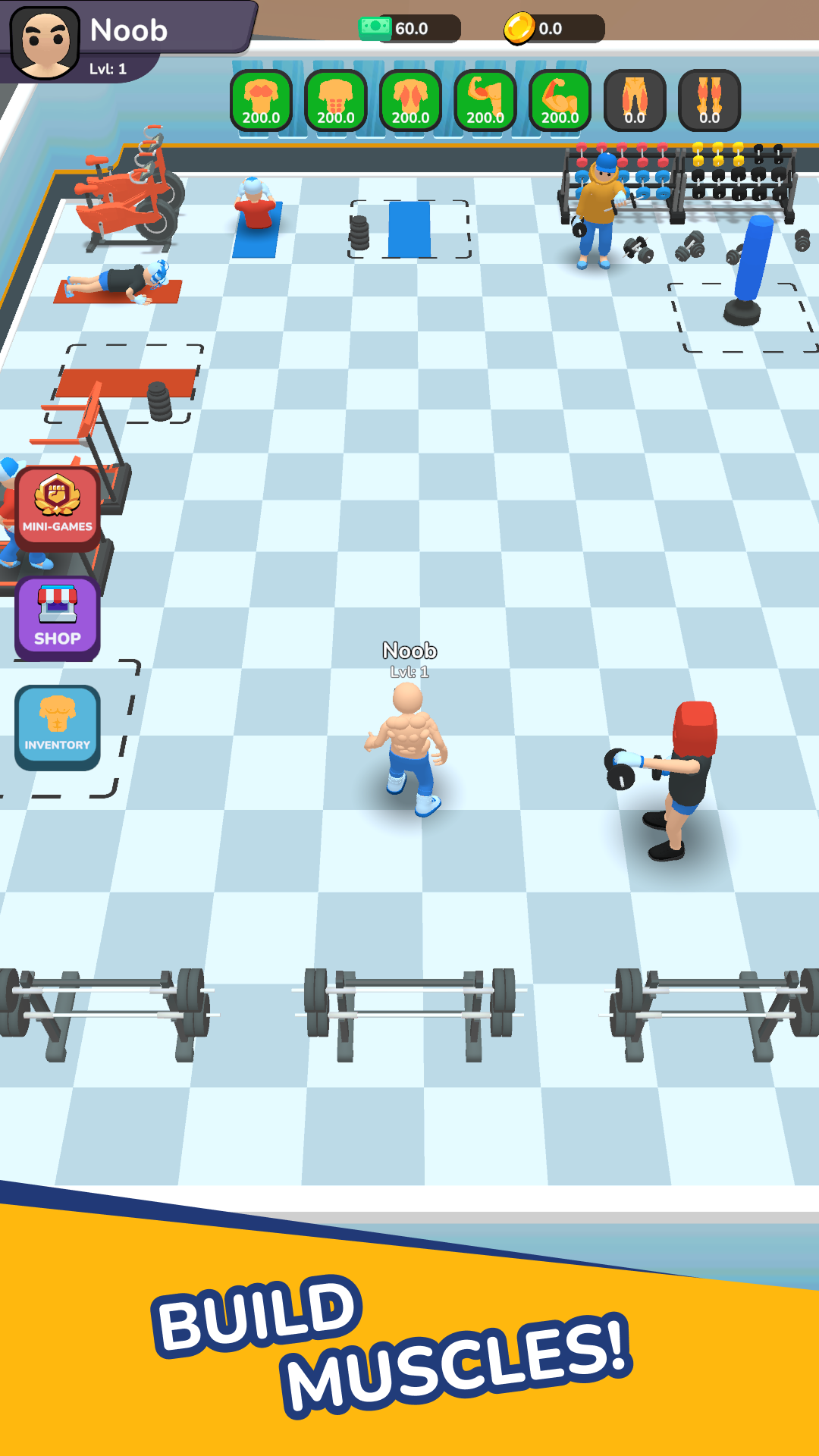Open the Shop
819x1456 pixels.
tap(58, 617)
